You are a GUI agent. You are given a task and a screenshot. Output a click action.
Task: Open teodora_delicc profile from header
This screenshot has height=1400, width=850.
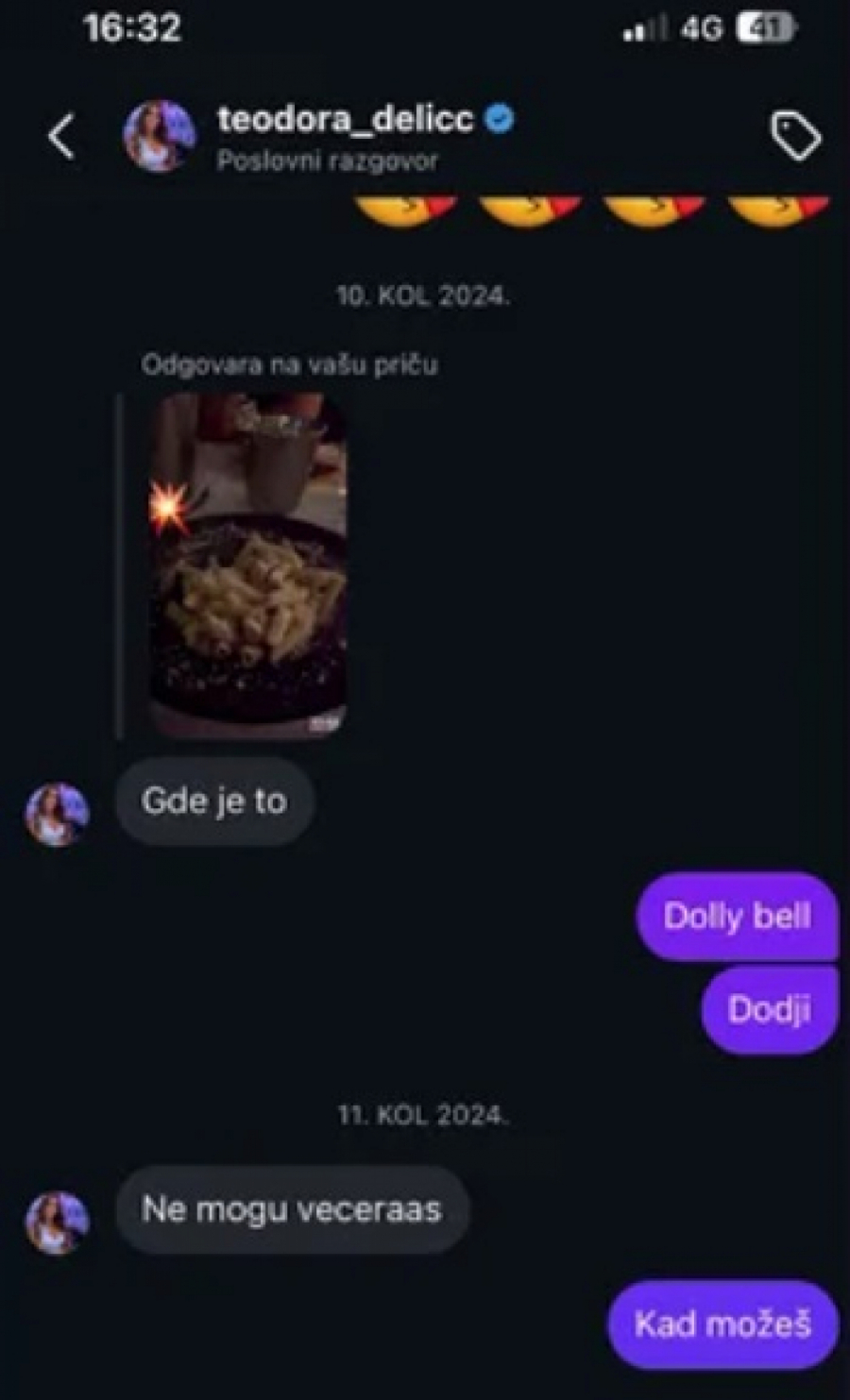click(x=345, y=120)
